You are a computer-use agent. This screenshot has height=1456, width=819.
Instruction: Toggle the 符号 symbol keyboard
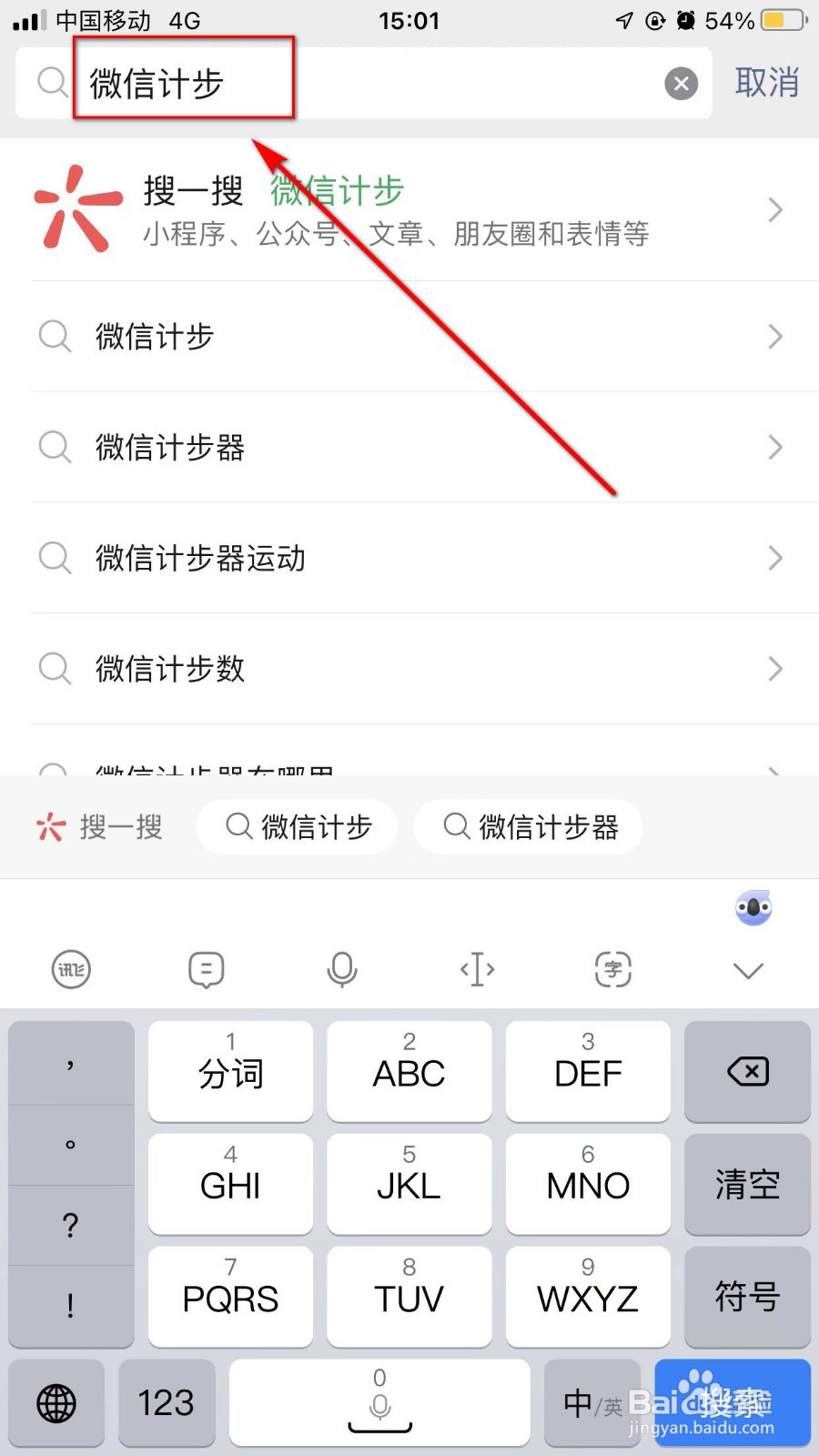coord(746,1297)
